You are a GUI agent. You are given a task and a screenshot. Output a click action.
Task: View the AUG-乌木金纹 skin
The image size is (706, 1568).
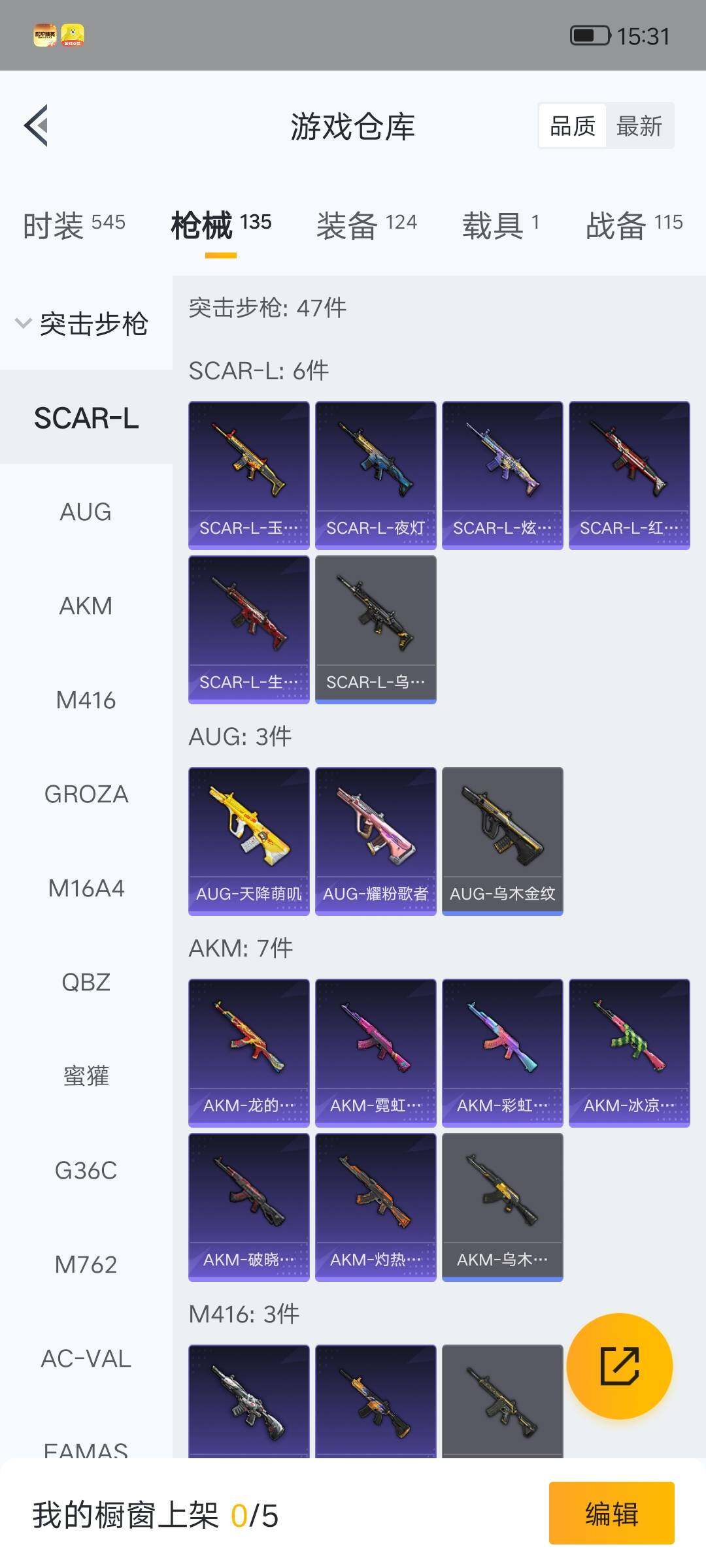pyautogui.click(x=502, y=841)
